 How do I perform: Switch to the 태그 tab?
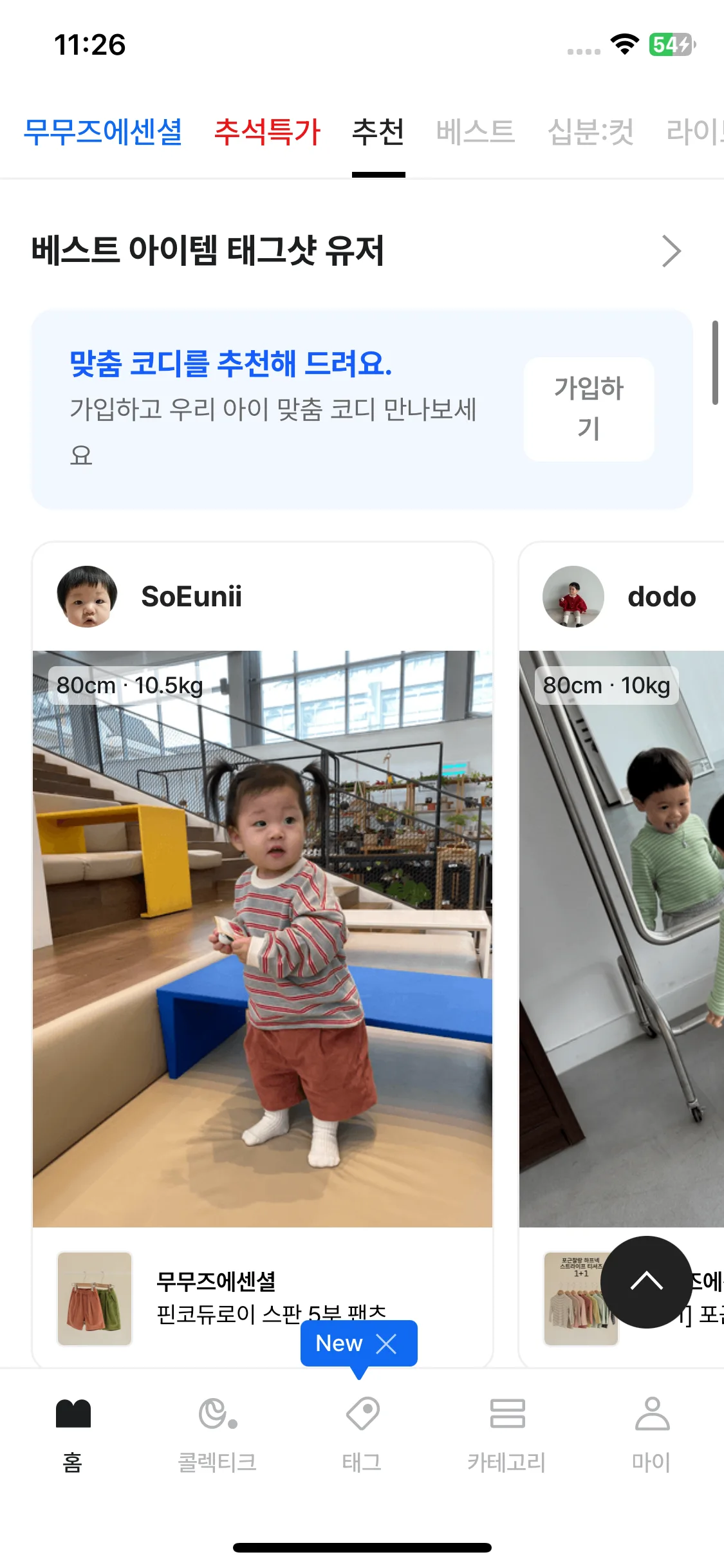pos(362,1433)
